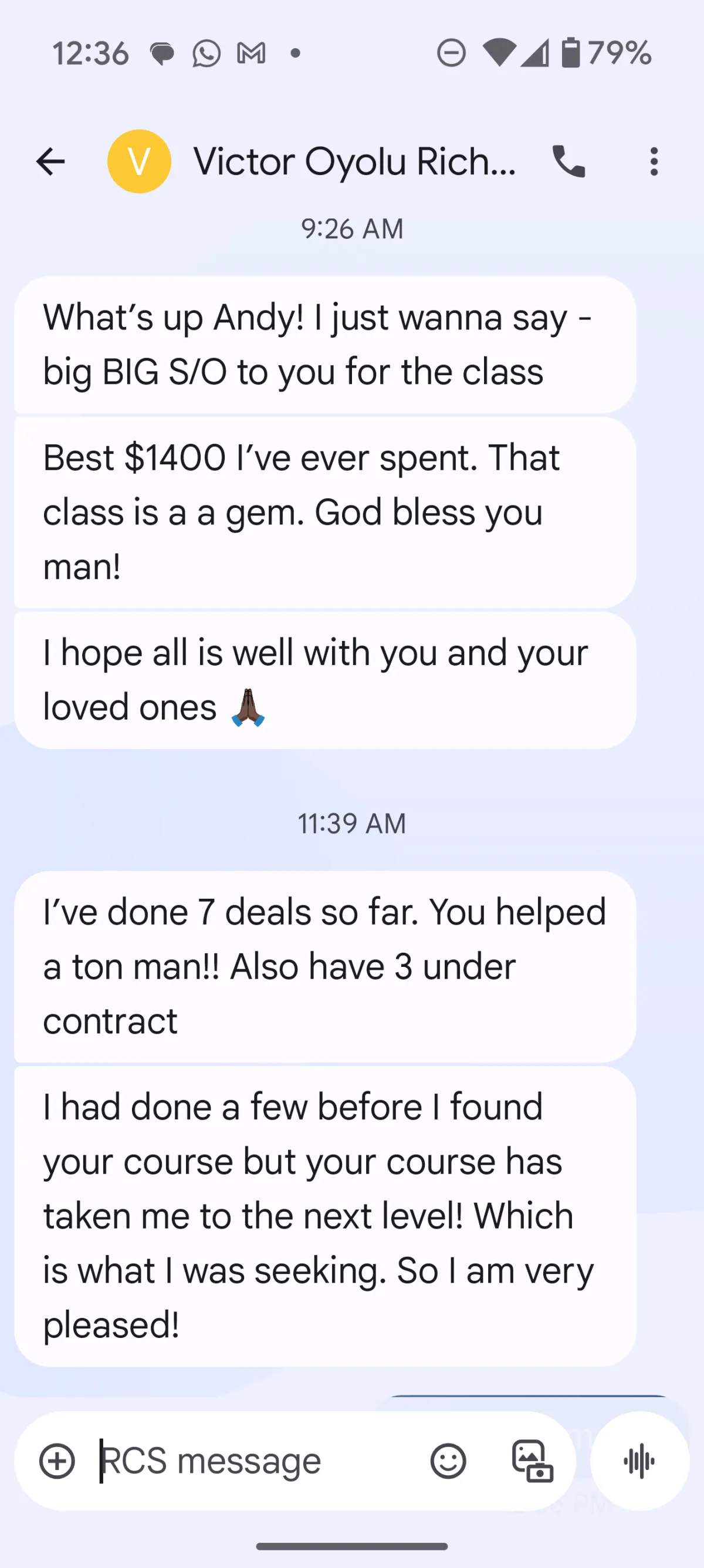Open the emoji picker

[x=448, y=1461]
